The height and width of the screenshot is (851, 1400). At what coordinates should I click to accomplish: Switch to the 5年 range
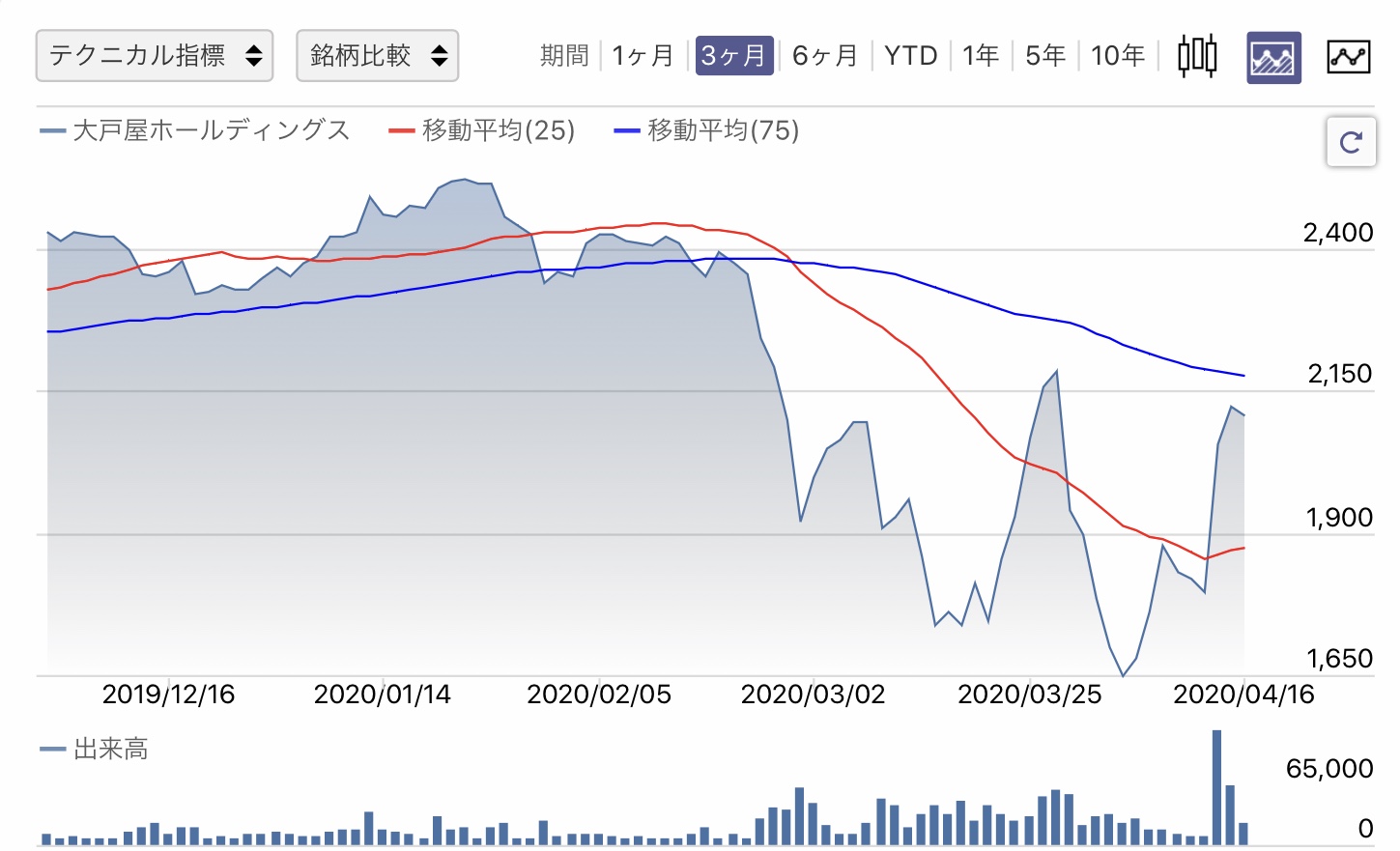1045,56
